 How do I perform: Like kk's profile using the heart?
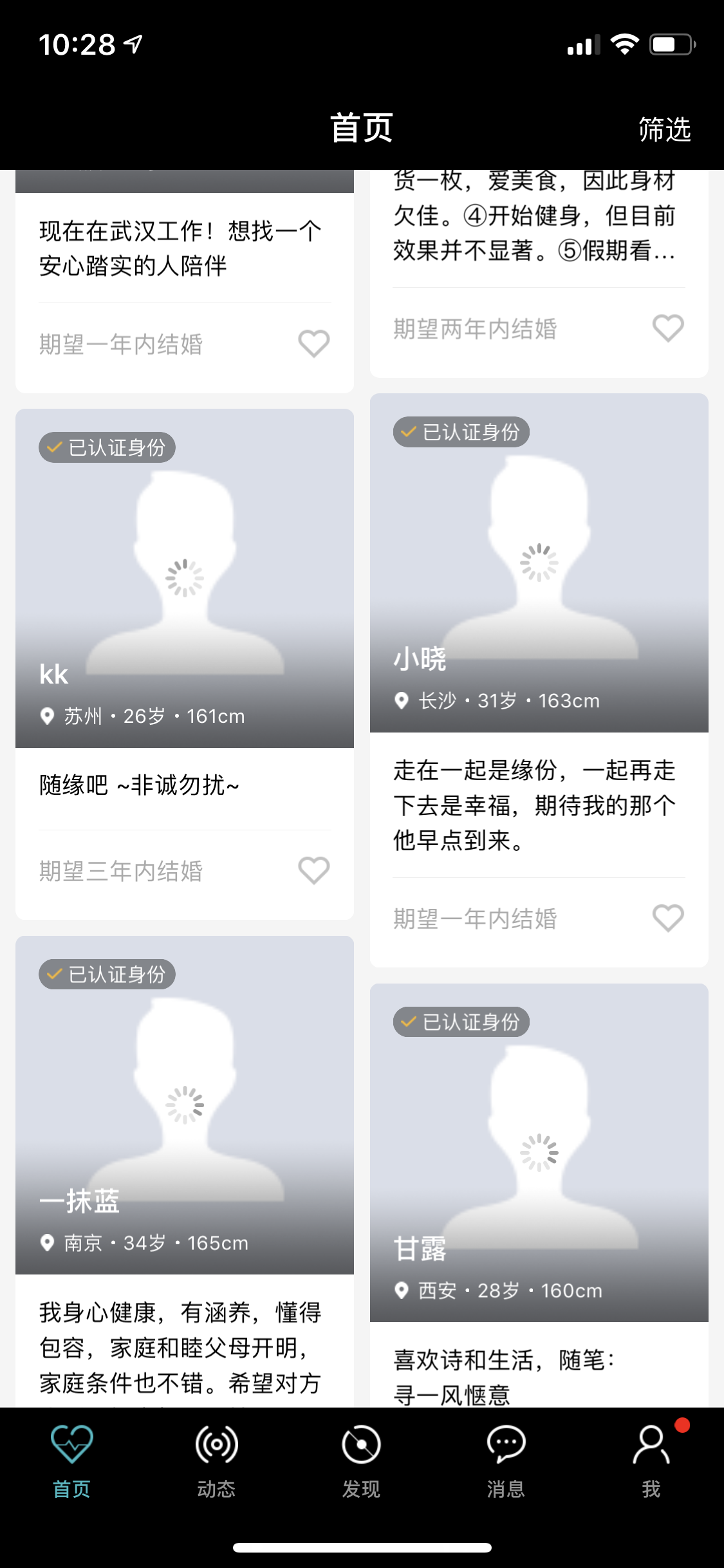[313, 870]
